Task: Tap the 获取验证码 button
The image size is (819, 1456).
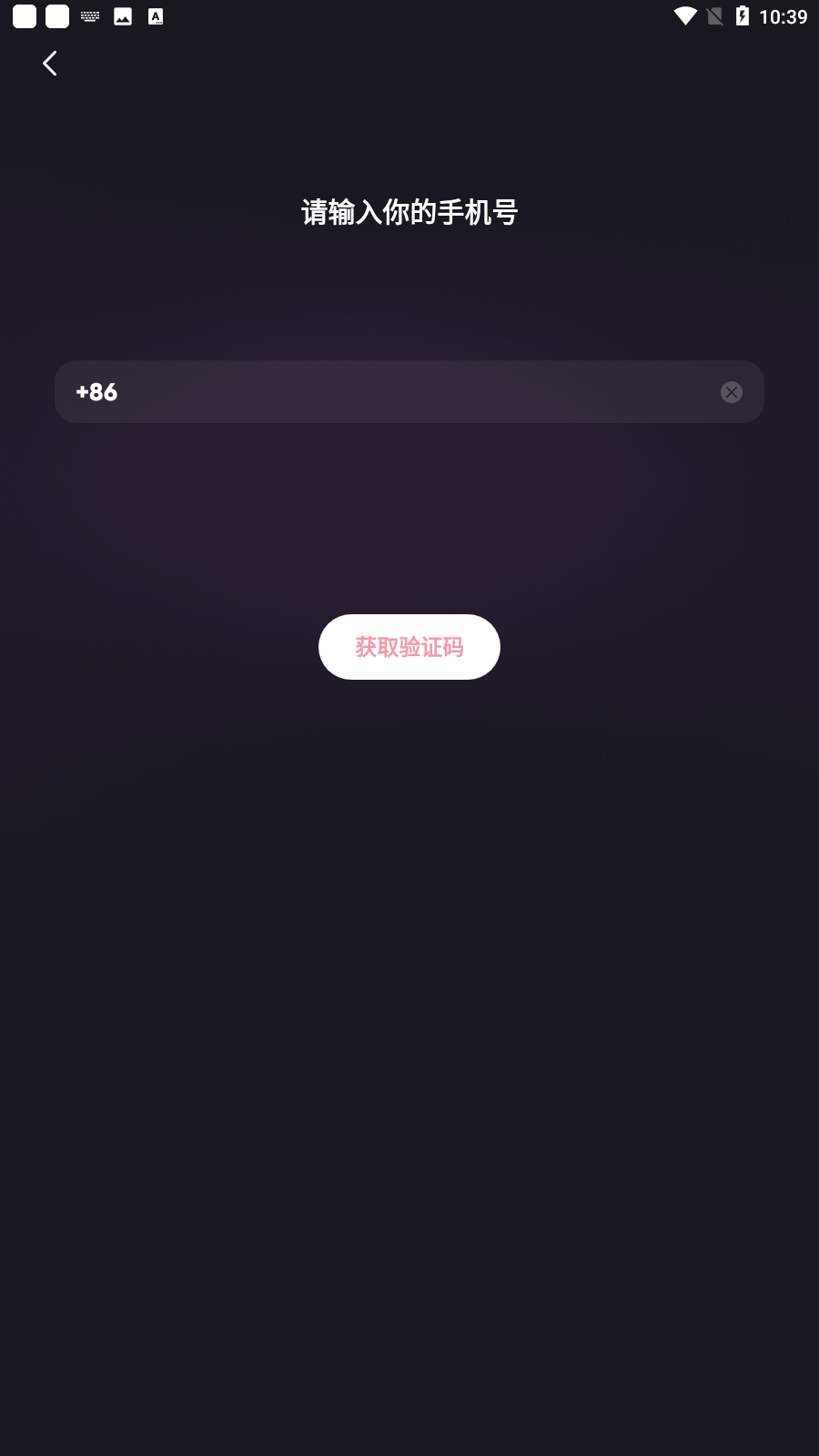Action: 409,647
